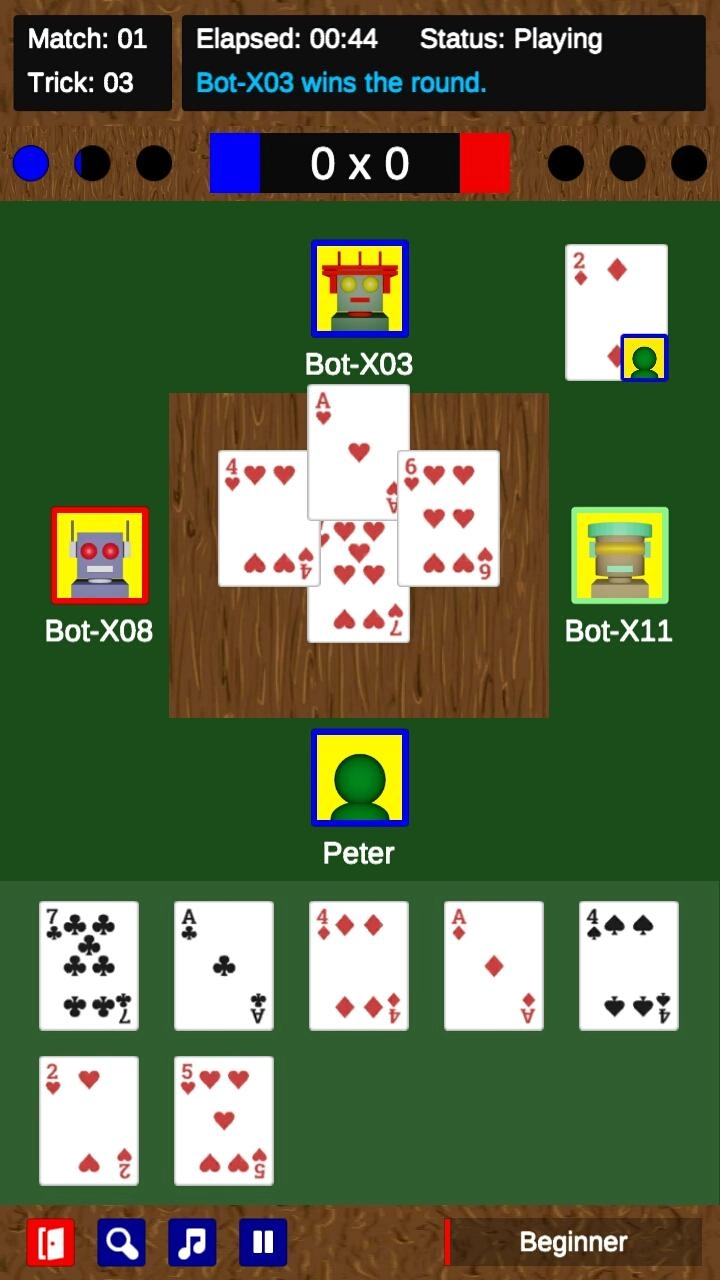Play the 4 of spades card

(x=629, y=965)
